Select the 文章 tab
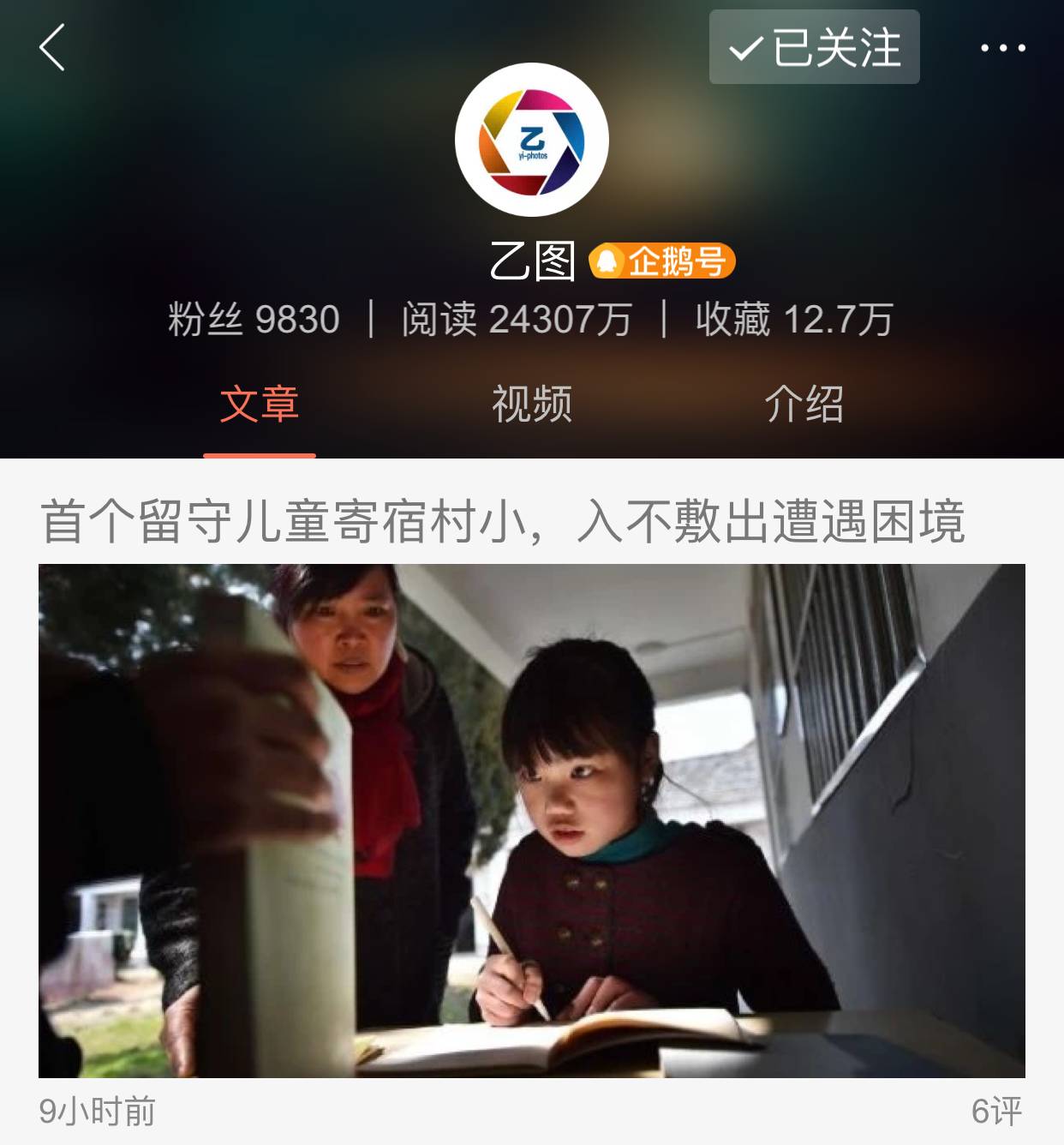1064x1145 pixels. click(259, 404)
